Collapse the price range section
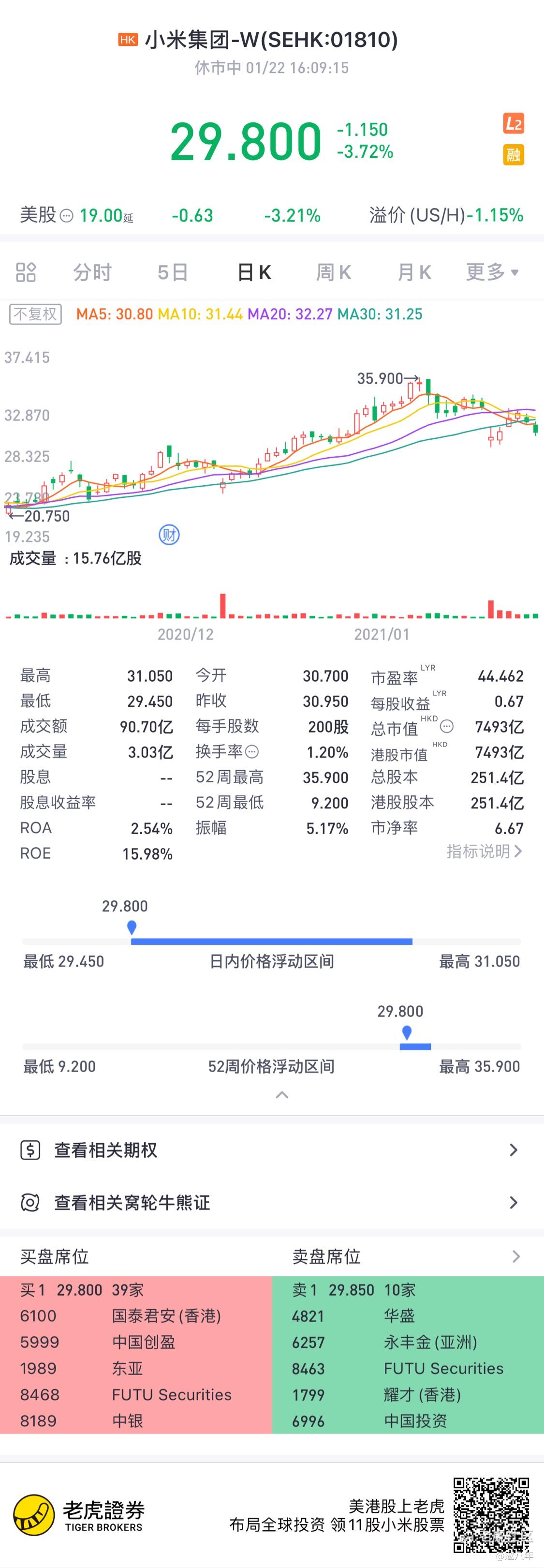The height and width of the screenshot is (1568, 544). pyautogui.click(x=282, y=1095)
